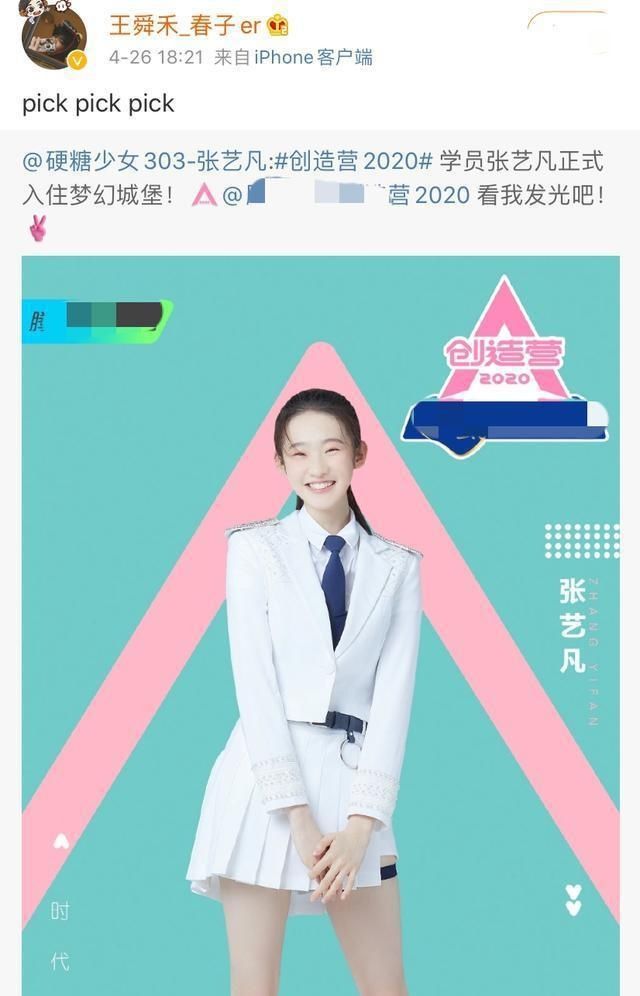Open the iPhone客户端 source link
Image resolution: width=640 pixels, height=996 pixels.
(x=314, y=58)
